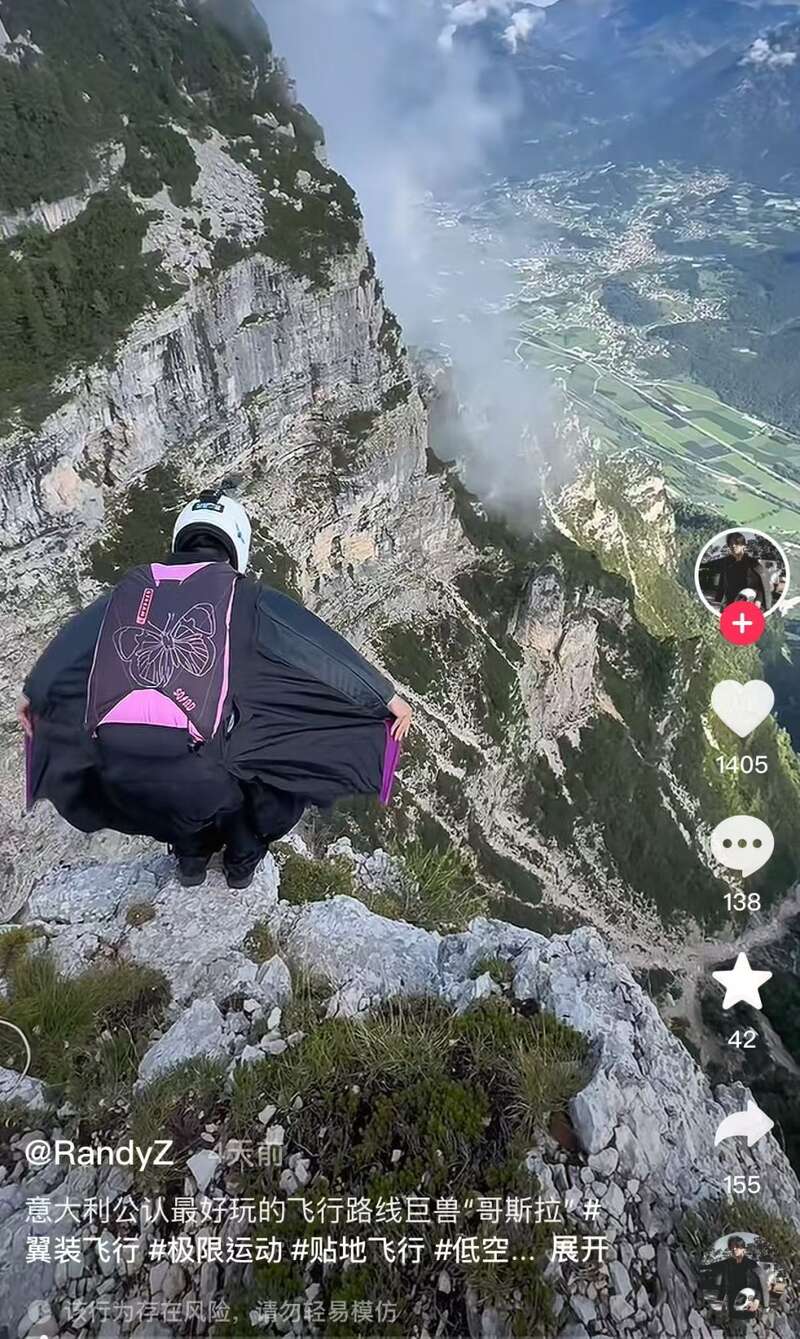Open the #贴地飞行 hashtag
The image size is (800, 1339).
click(x=356, y=1250)
